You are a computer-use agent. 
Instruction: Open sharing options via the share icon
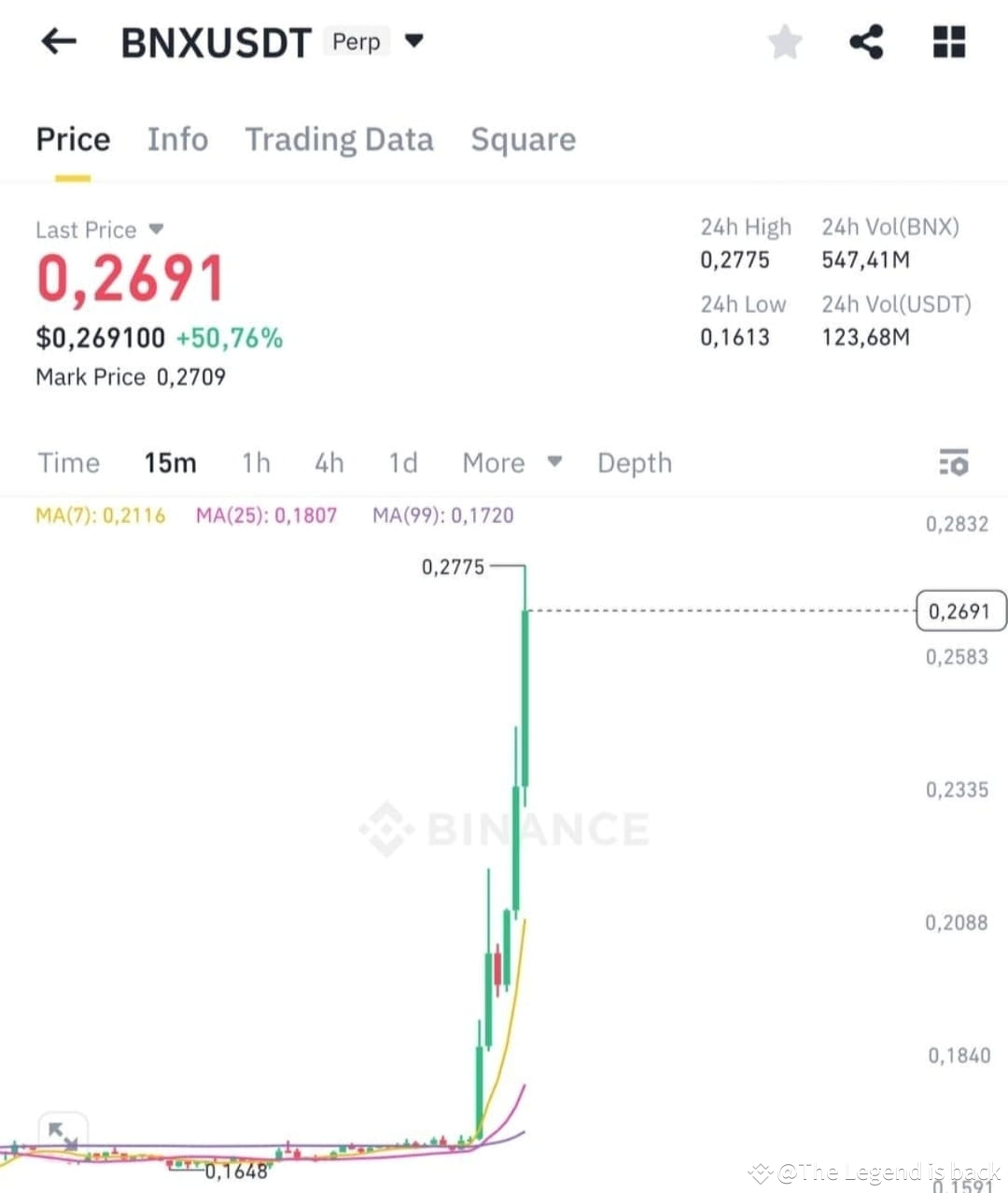pyautogui.click(x=866, y=41)
